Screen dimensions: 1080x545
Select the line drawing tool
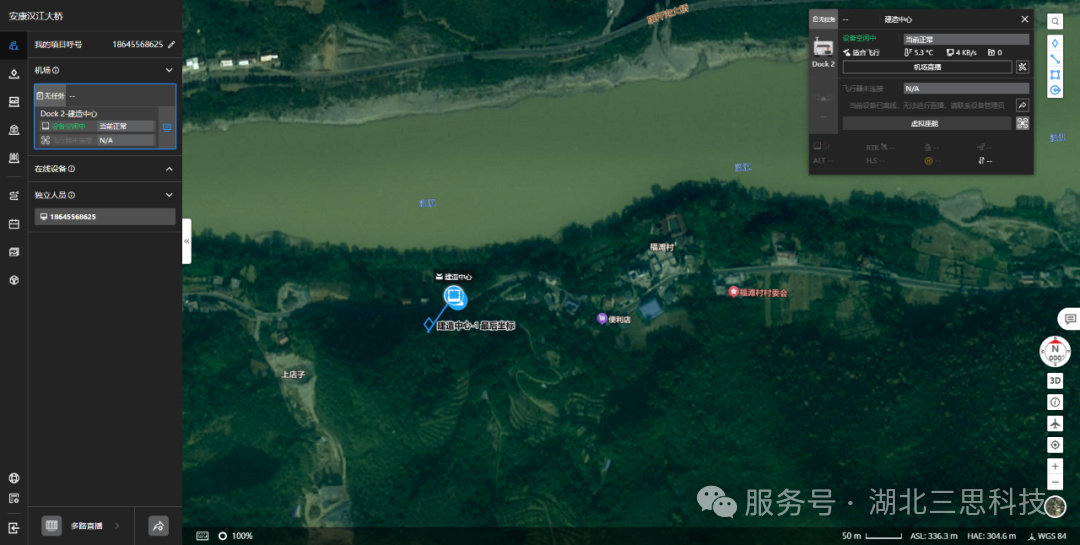pos(1055,59)
